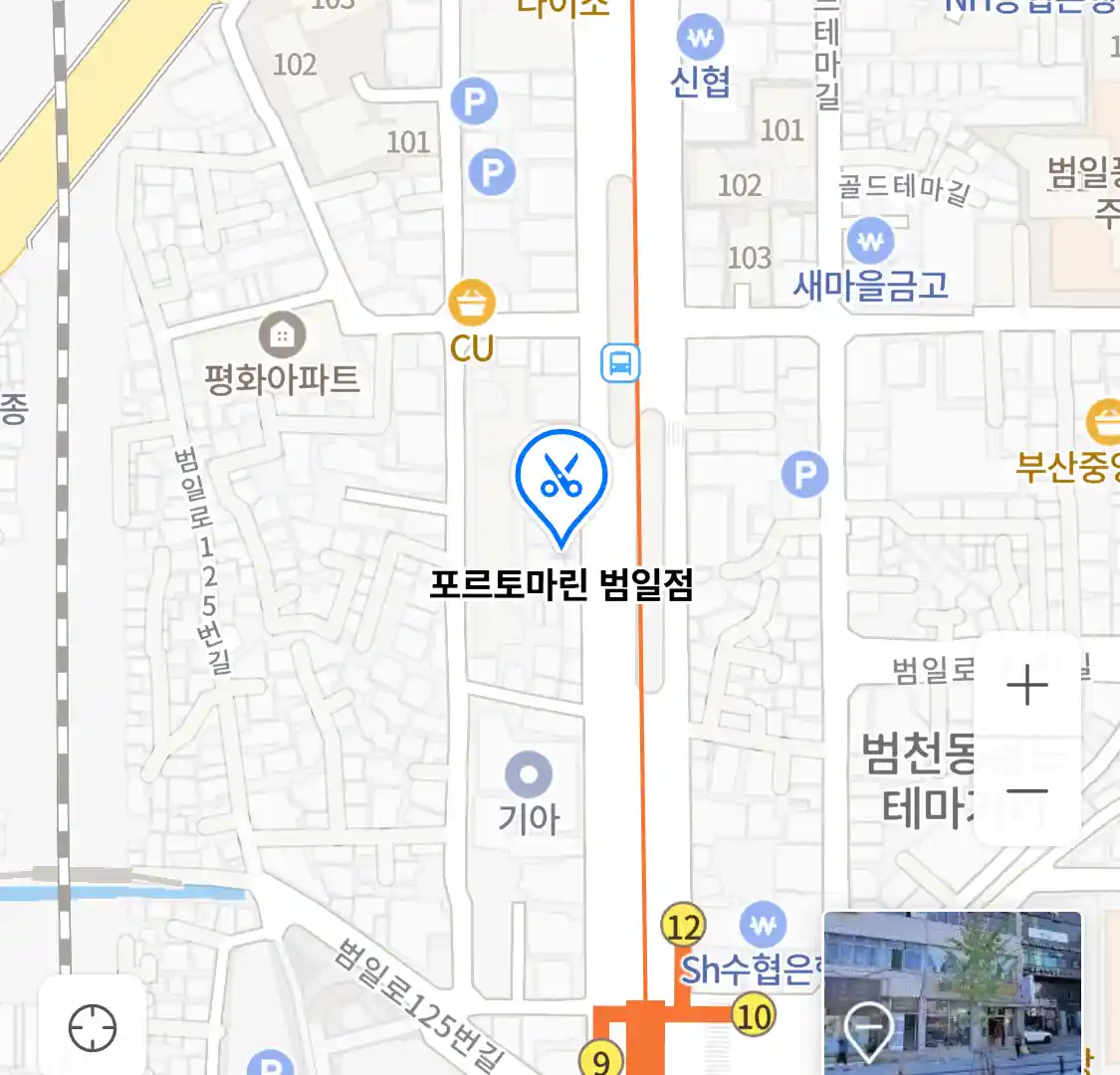Open the CU convenience store marker
Viewport: 1120px width, 1075px height.
(x=472, y=304)
